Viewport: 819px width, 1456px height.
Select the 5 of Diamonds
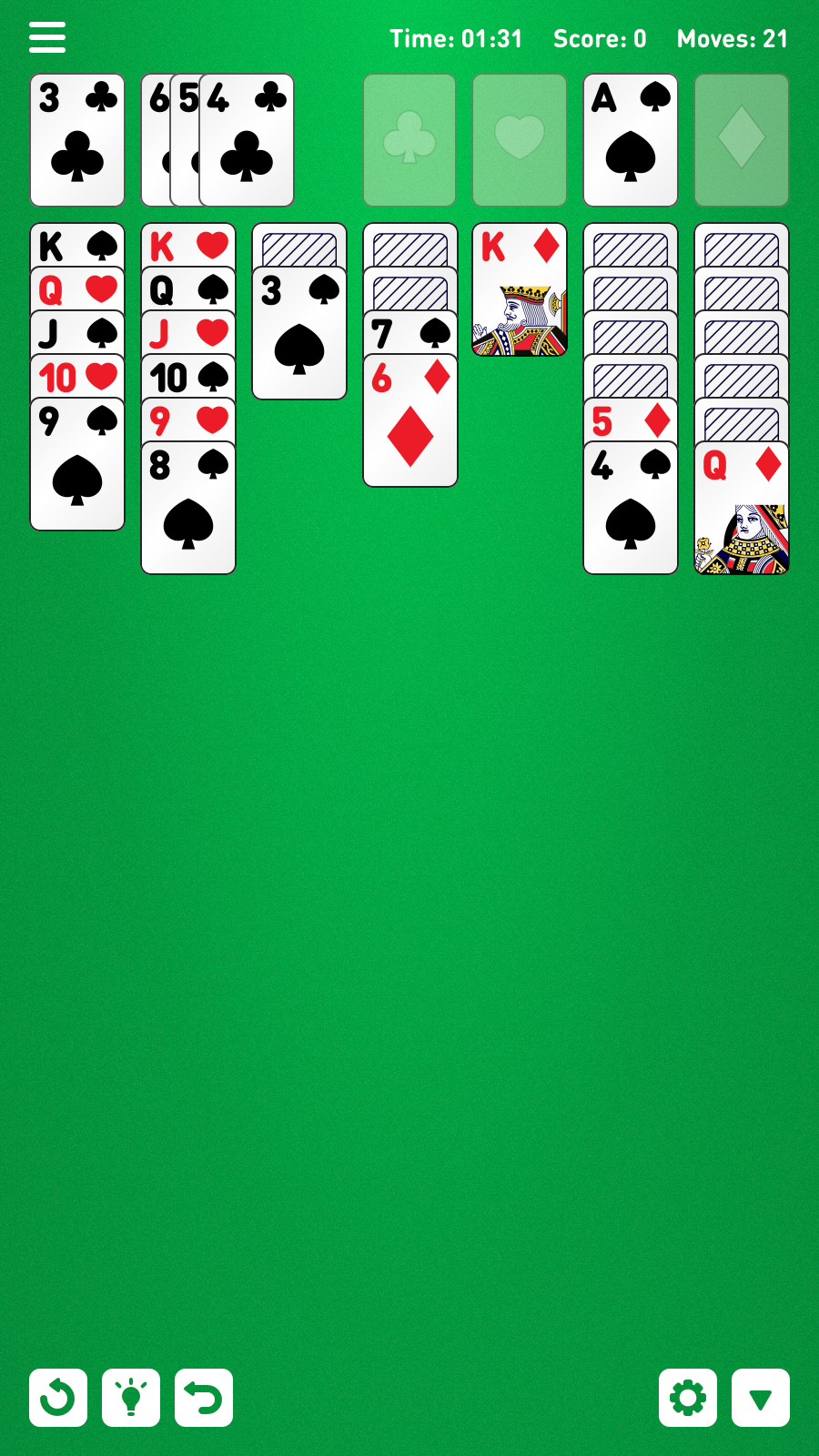630,420
